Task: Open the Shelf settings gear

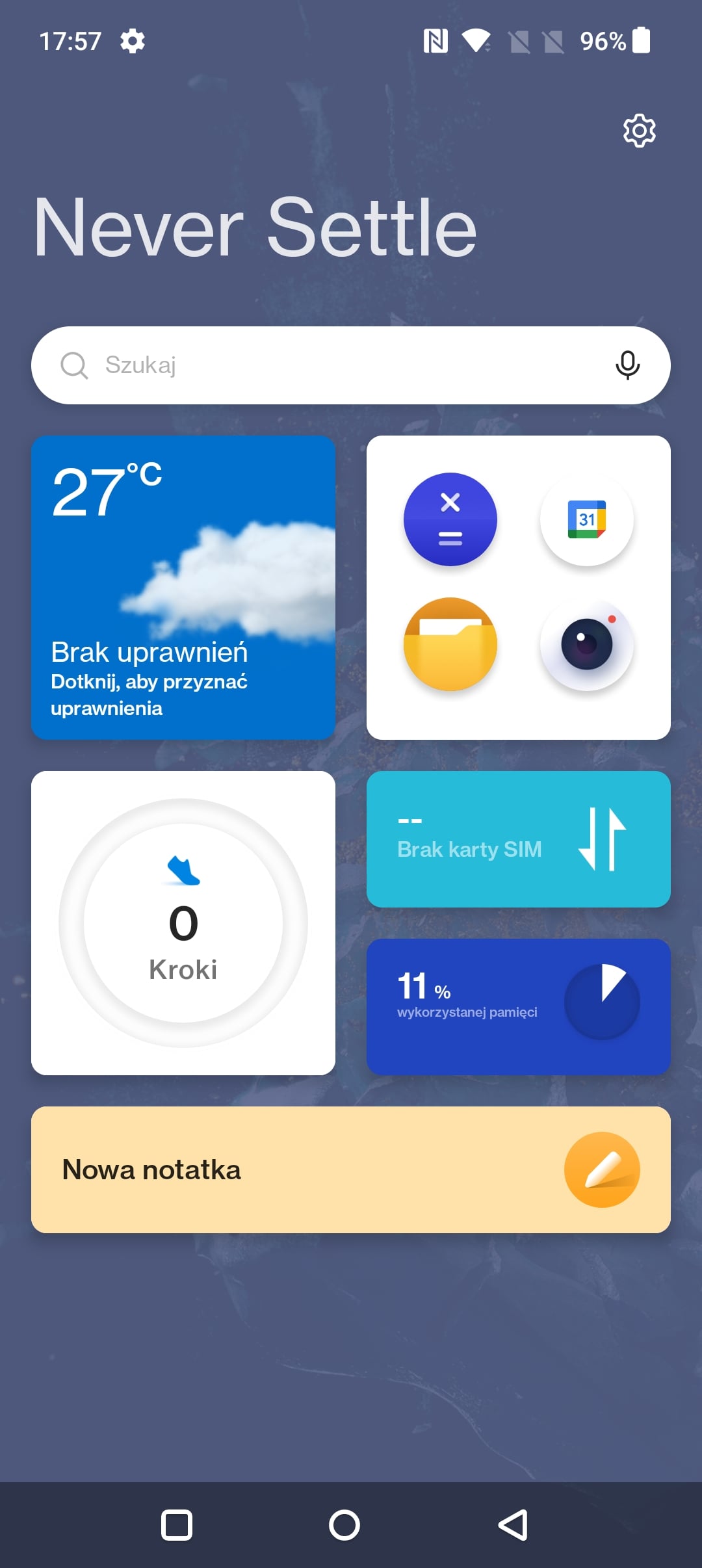Action: click(639, 131)
